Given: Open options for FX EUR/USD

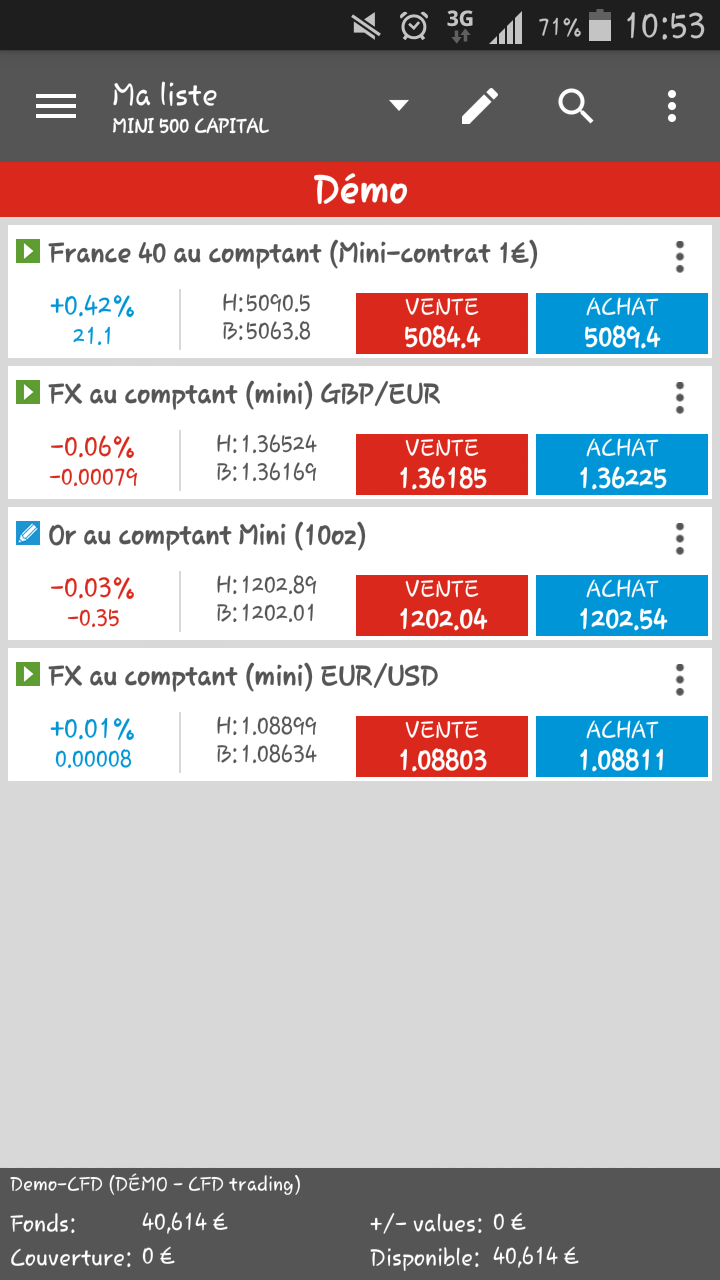Looking at the screenshot, I should tap(680, 680).
